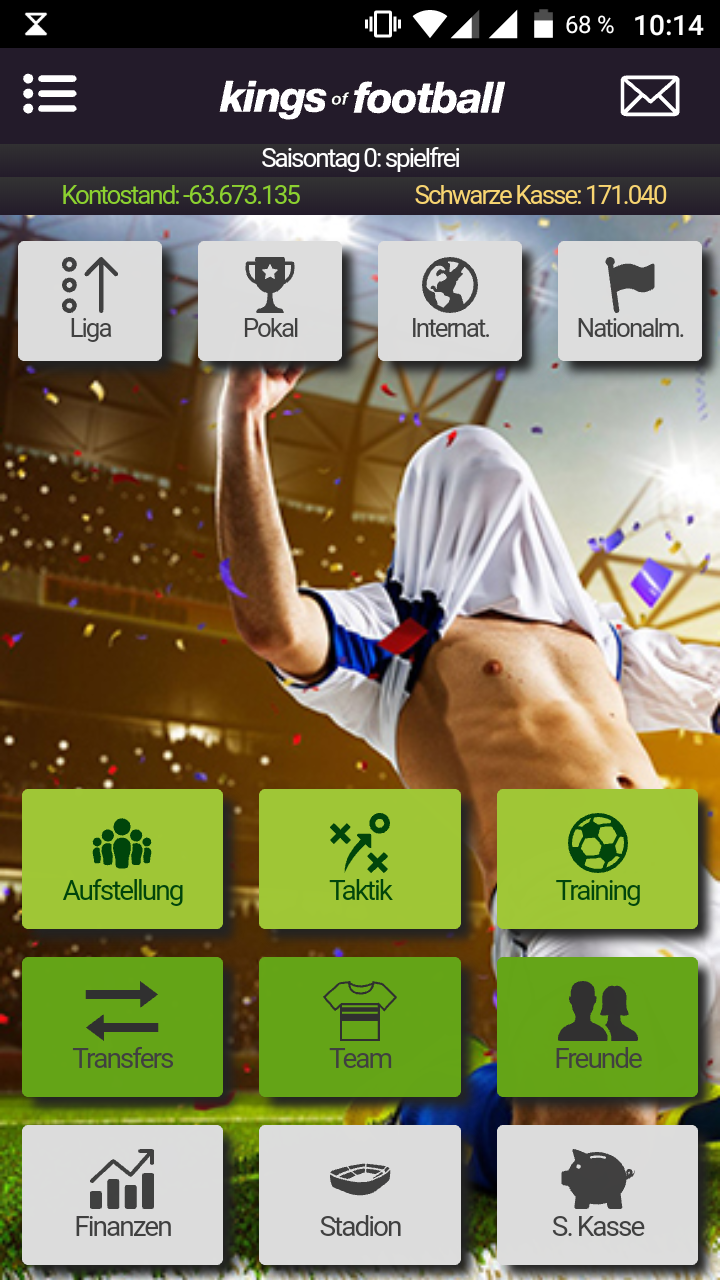720x1280 pixels.
Task: Open the hamburger menu
Action: (50, 95)
